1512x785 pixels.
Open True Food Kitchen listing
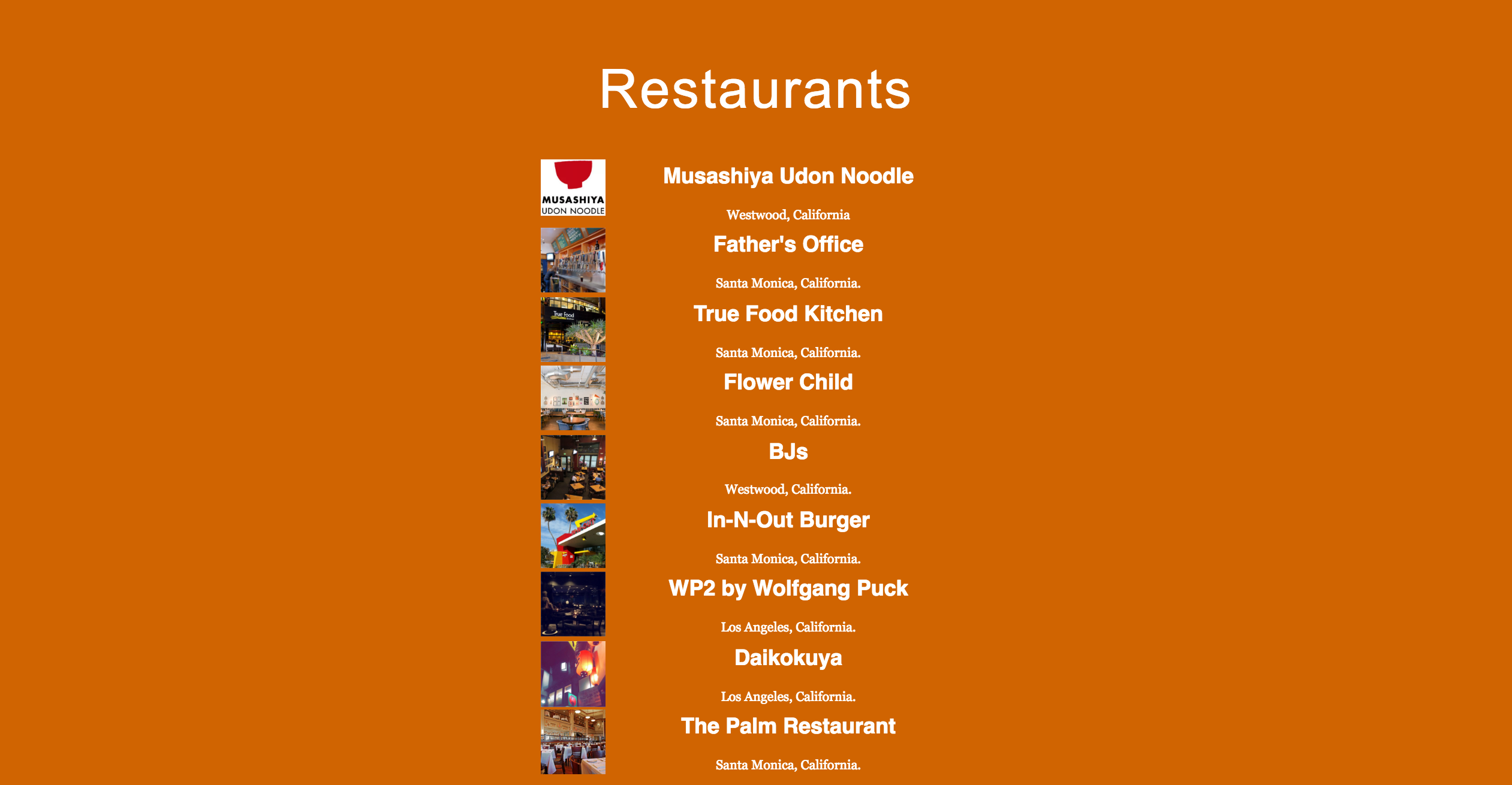click(788, 314)
